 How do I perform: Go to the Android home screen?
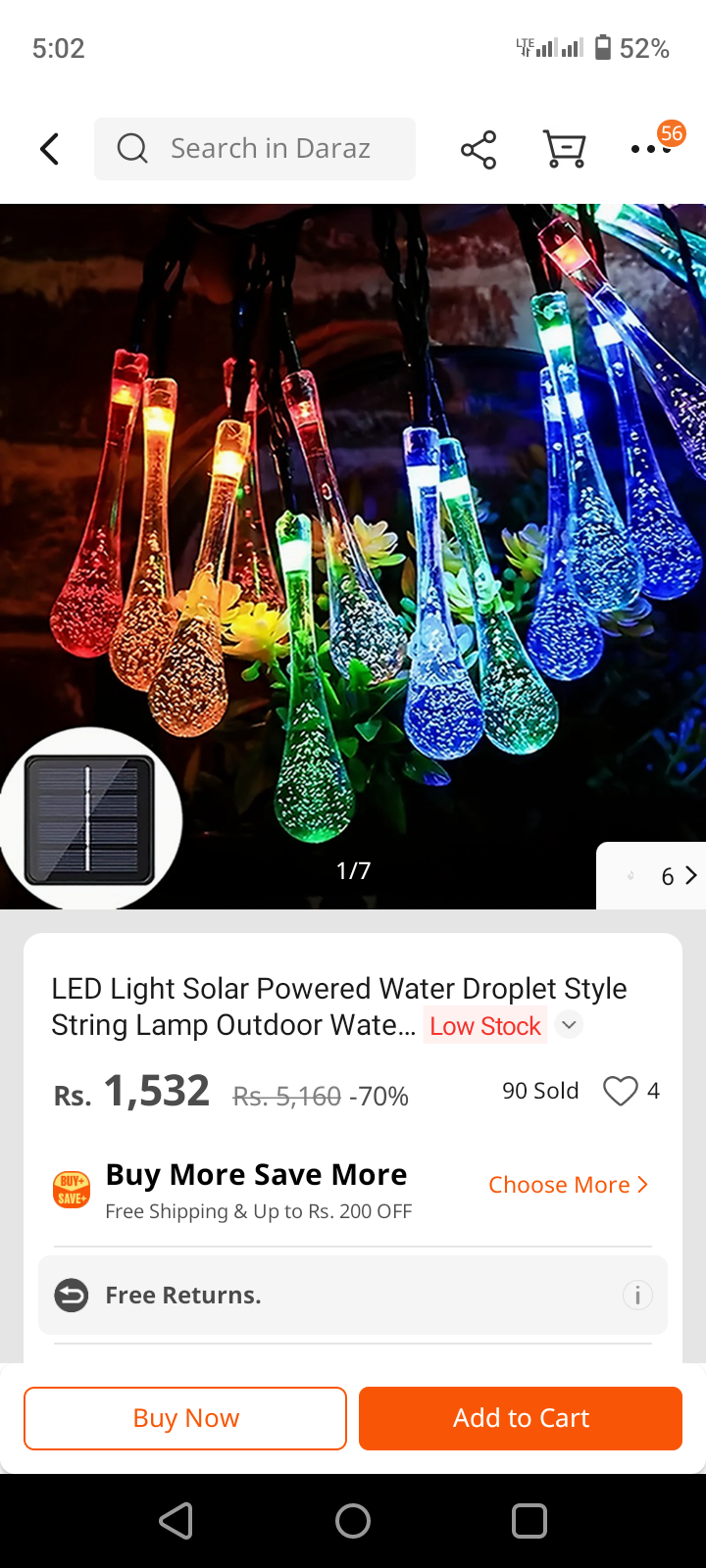point(353,1521)
